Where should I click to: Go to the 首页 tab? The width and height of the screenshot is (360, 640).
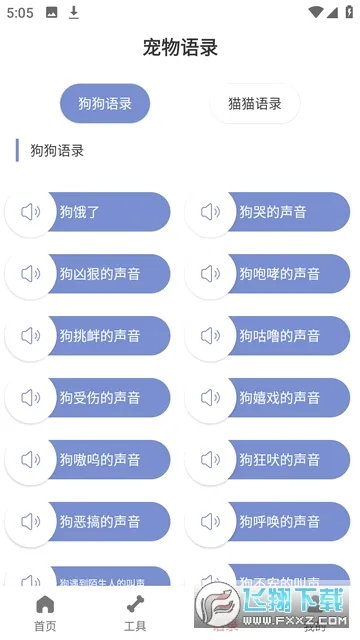click(45, 613)
